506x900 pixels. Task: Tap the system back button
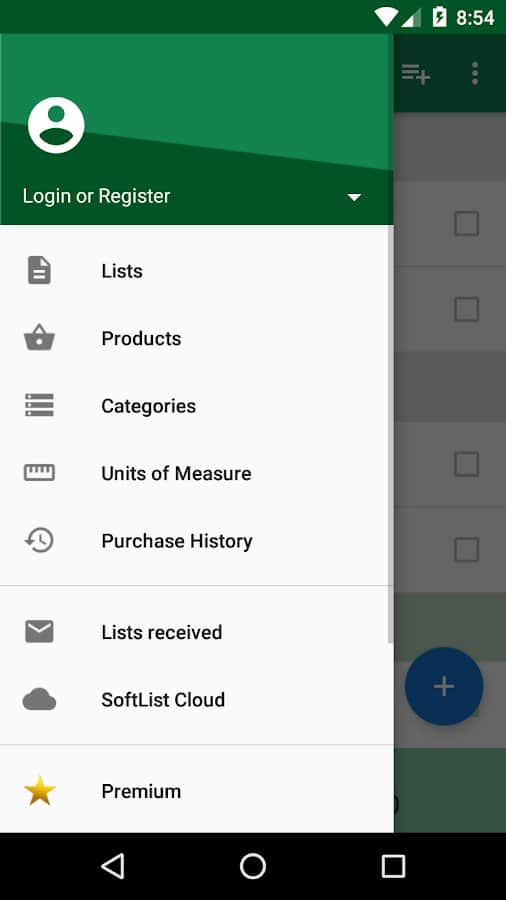pyautogui.click(x=112, y=866)
